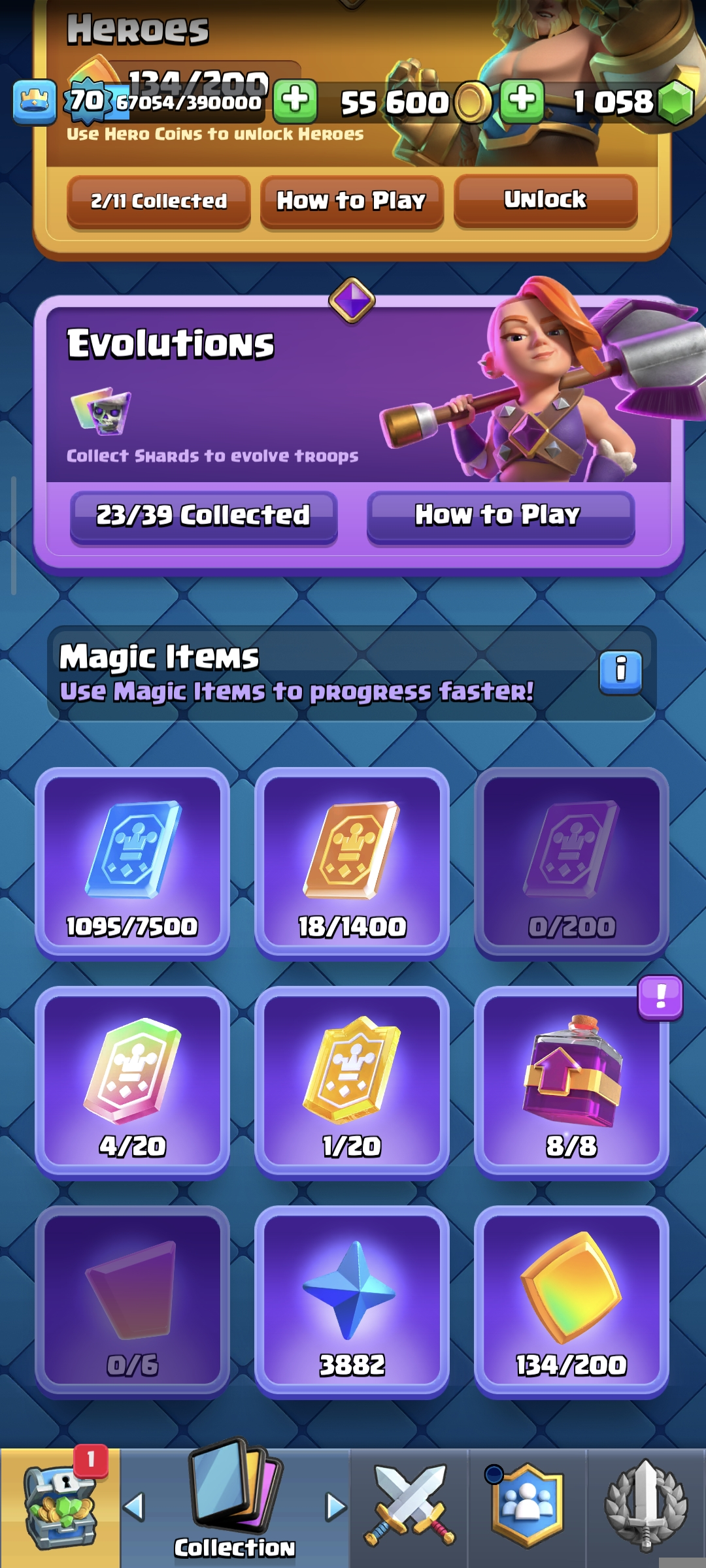The width and height of the screenshot is (706, 1568).
Task: Select the purple epic wild card 0/200
Action: point(571,862)
